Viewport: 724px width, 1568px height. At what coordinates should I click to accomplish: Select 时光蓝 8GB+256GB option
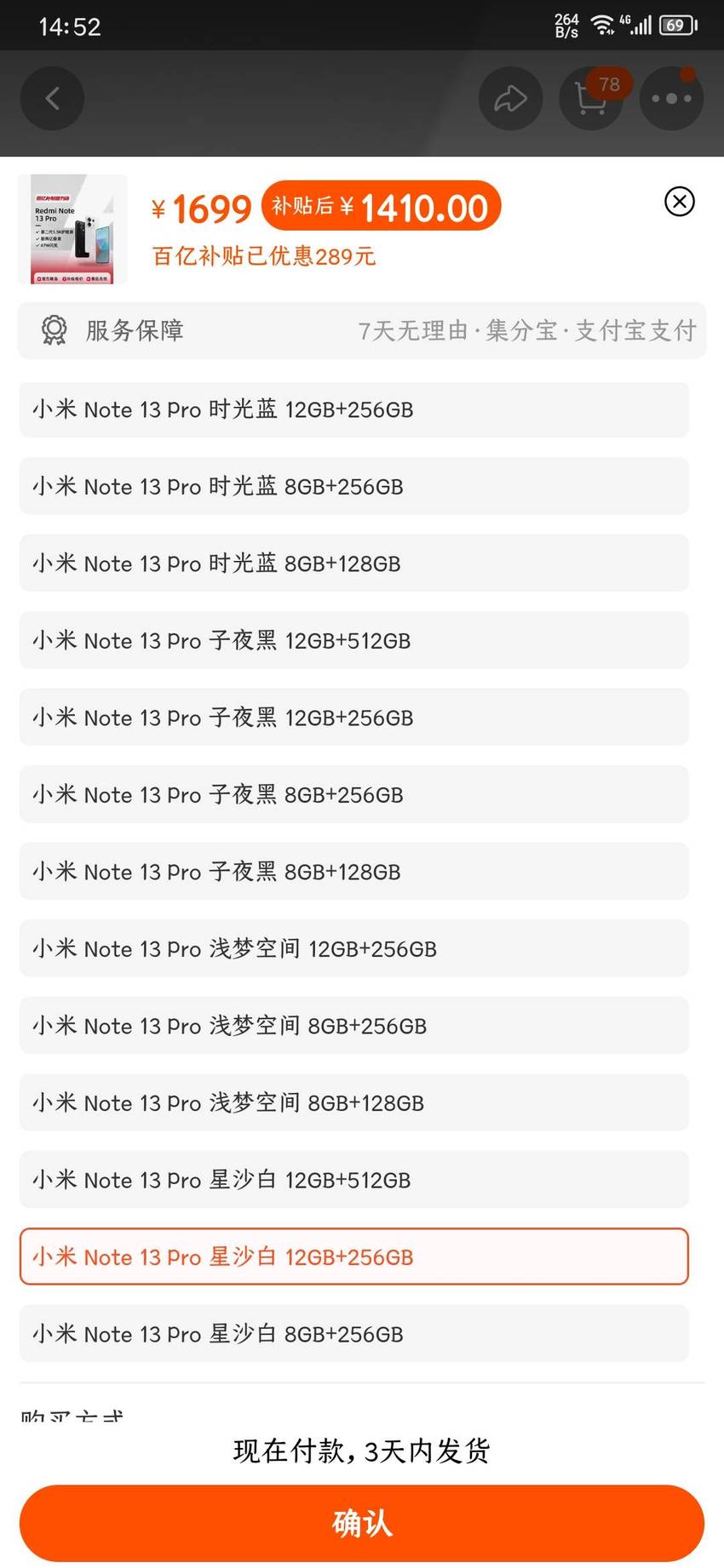click(354, 486)
